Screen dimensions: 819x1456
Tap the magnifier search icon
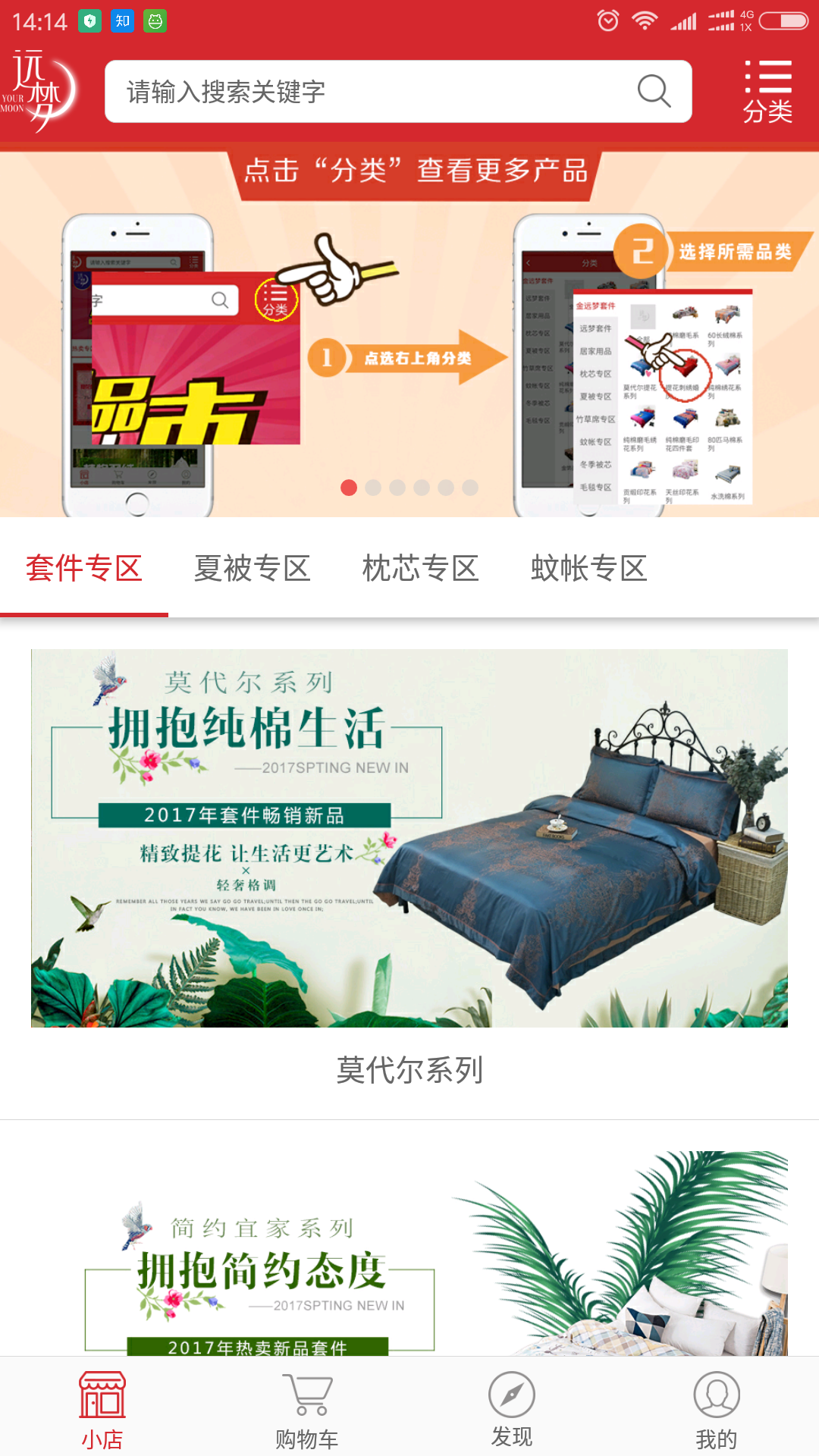pos(654,92)
